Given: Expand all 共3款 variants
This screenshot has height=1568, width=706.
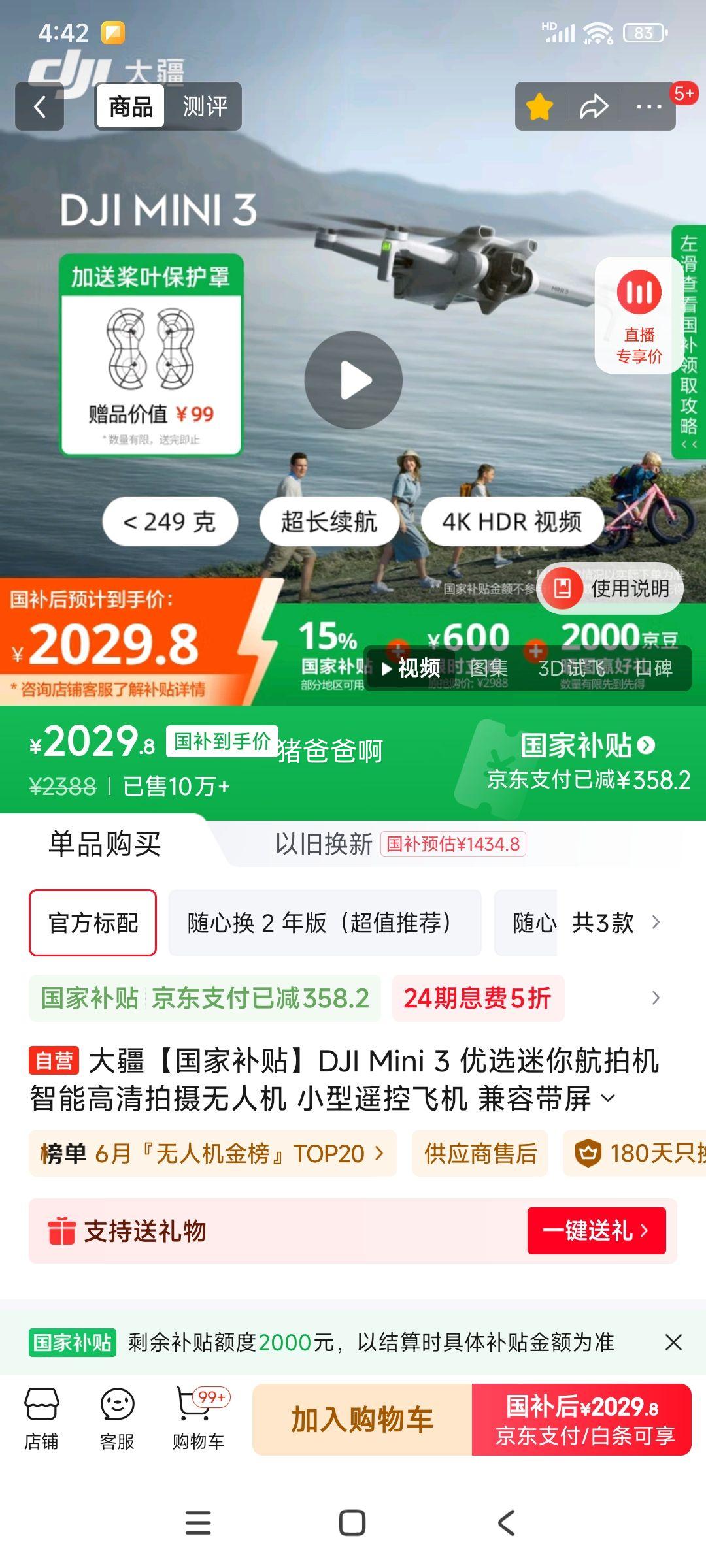Looking at the screenshot, I should (614, 923).
